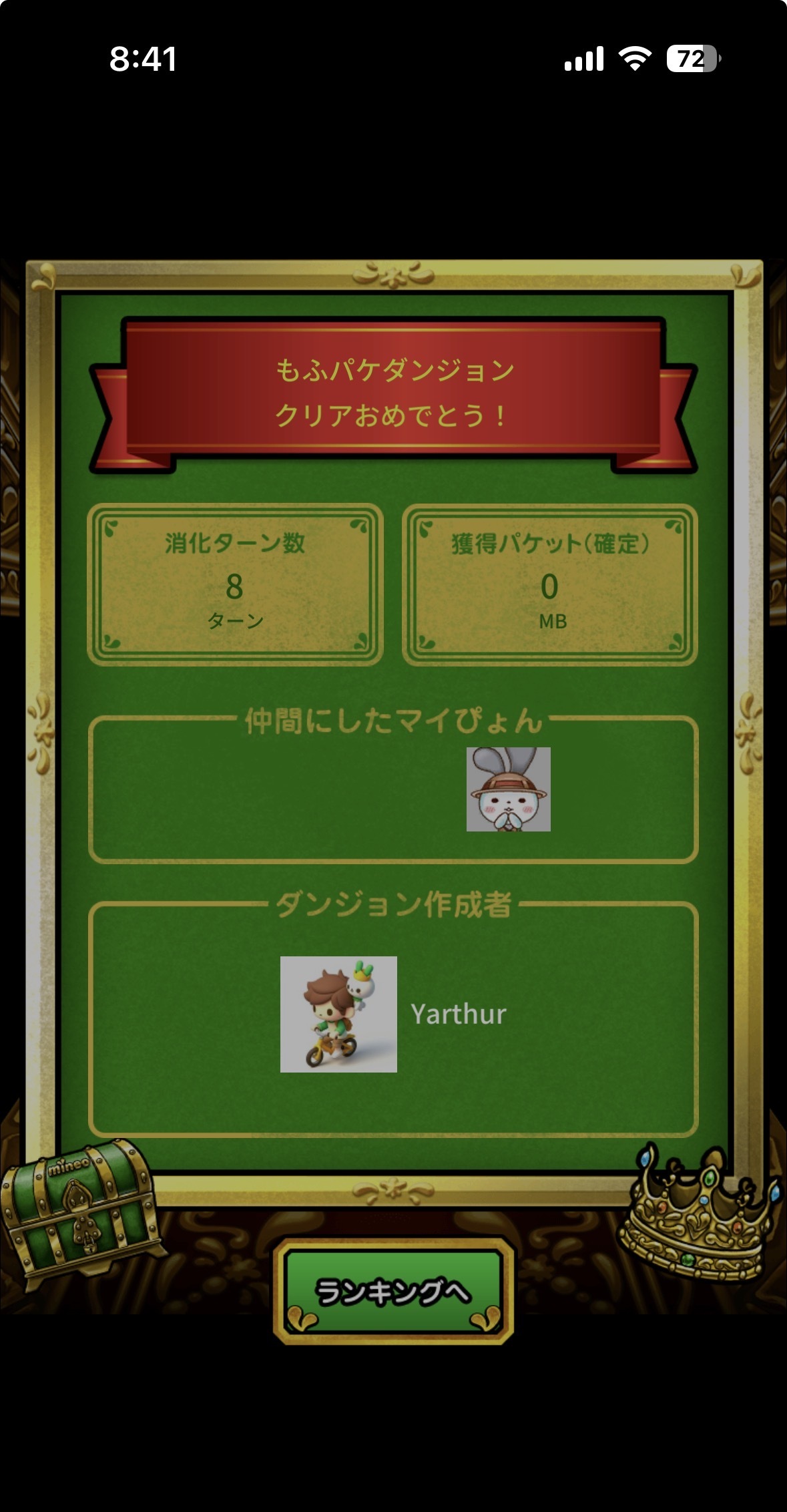The height and width of the screenshot is (1512, 787).
Task: Open the befriended マイぴょん rabbit avatar
Action: (x=509, y=789)
